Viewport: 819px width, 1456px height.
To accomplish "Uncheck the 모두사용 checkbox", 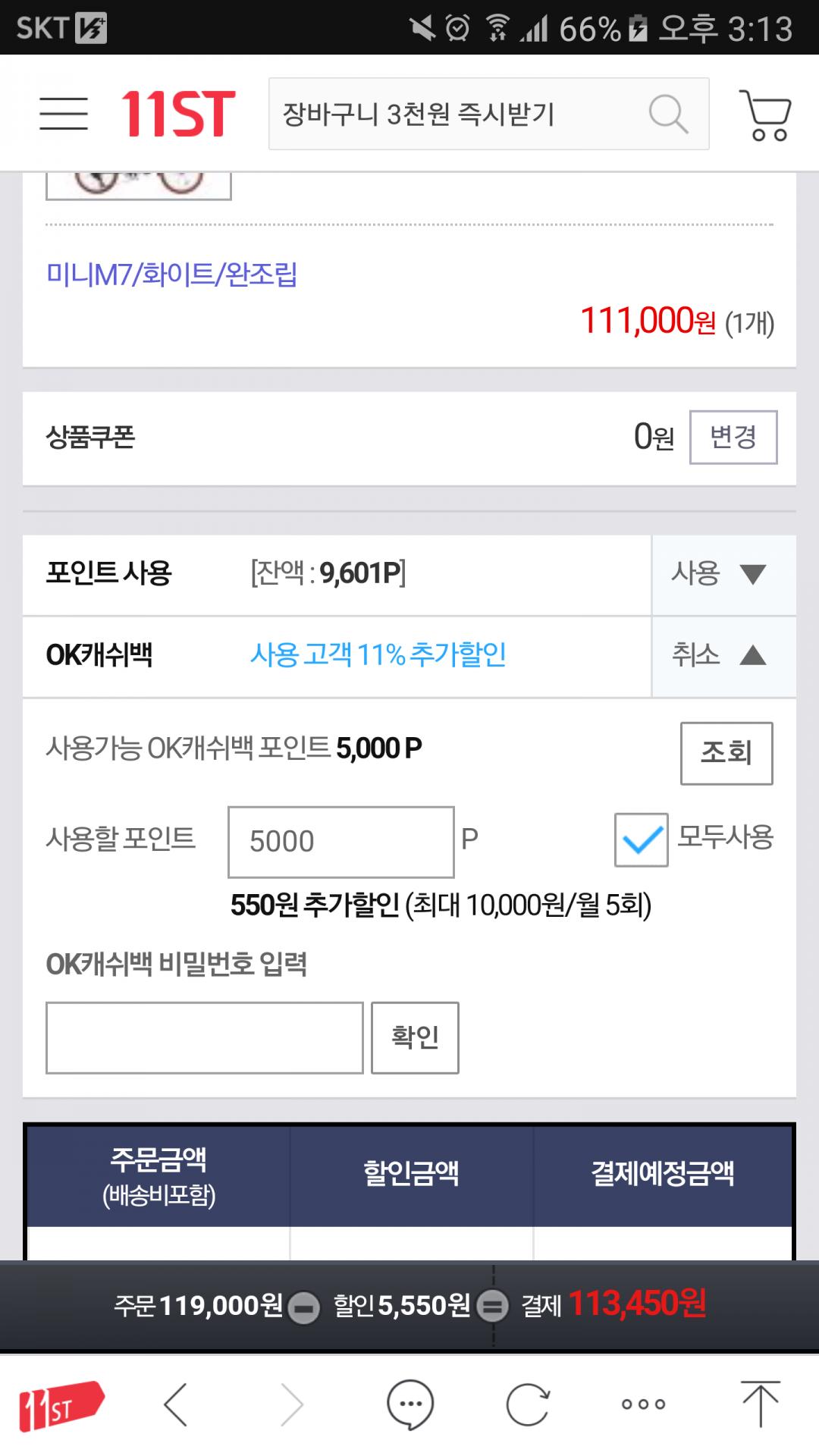I will [641, 839].
